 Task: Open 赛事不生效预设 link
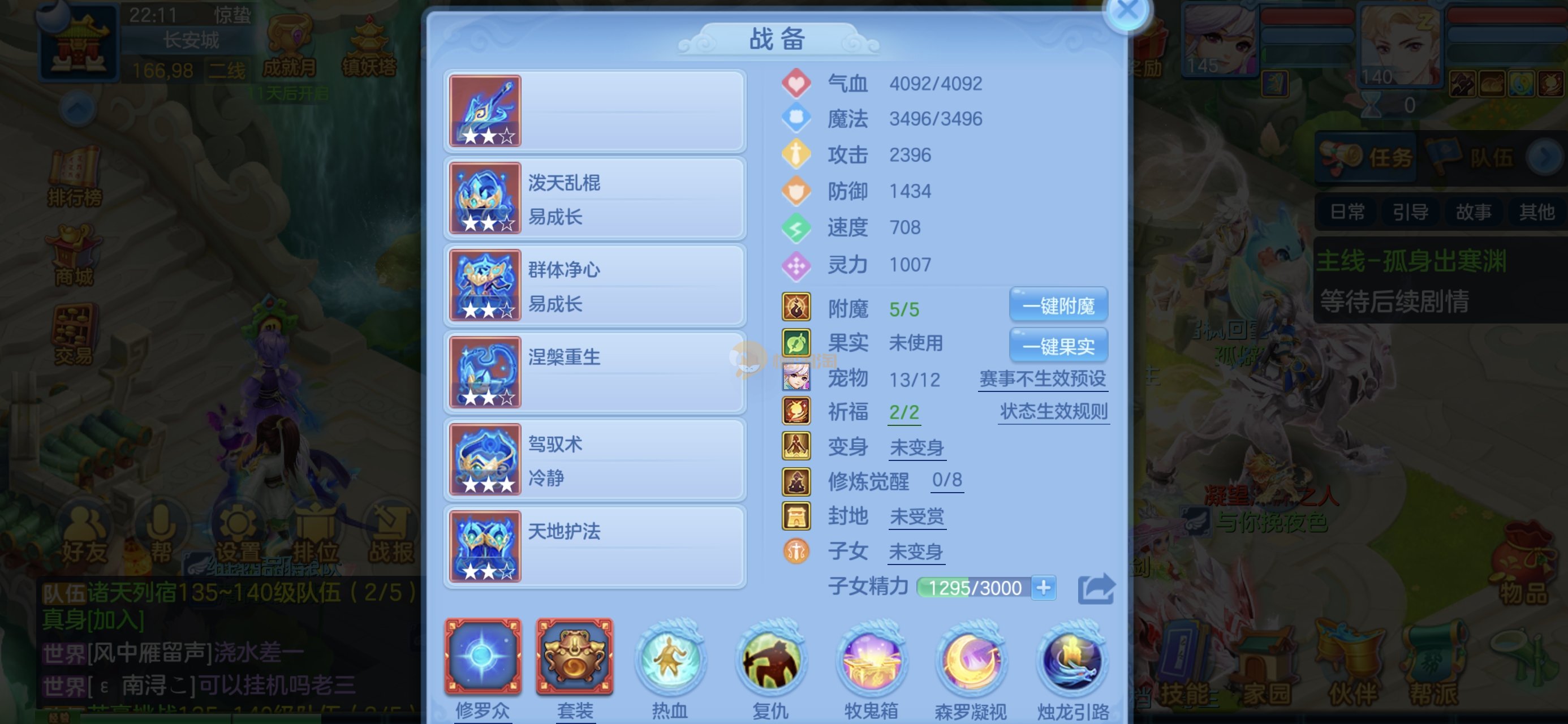point(1042,379)
